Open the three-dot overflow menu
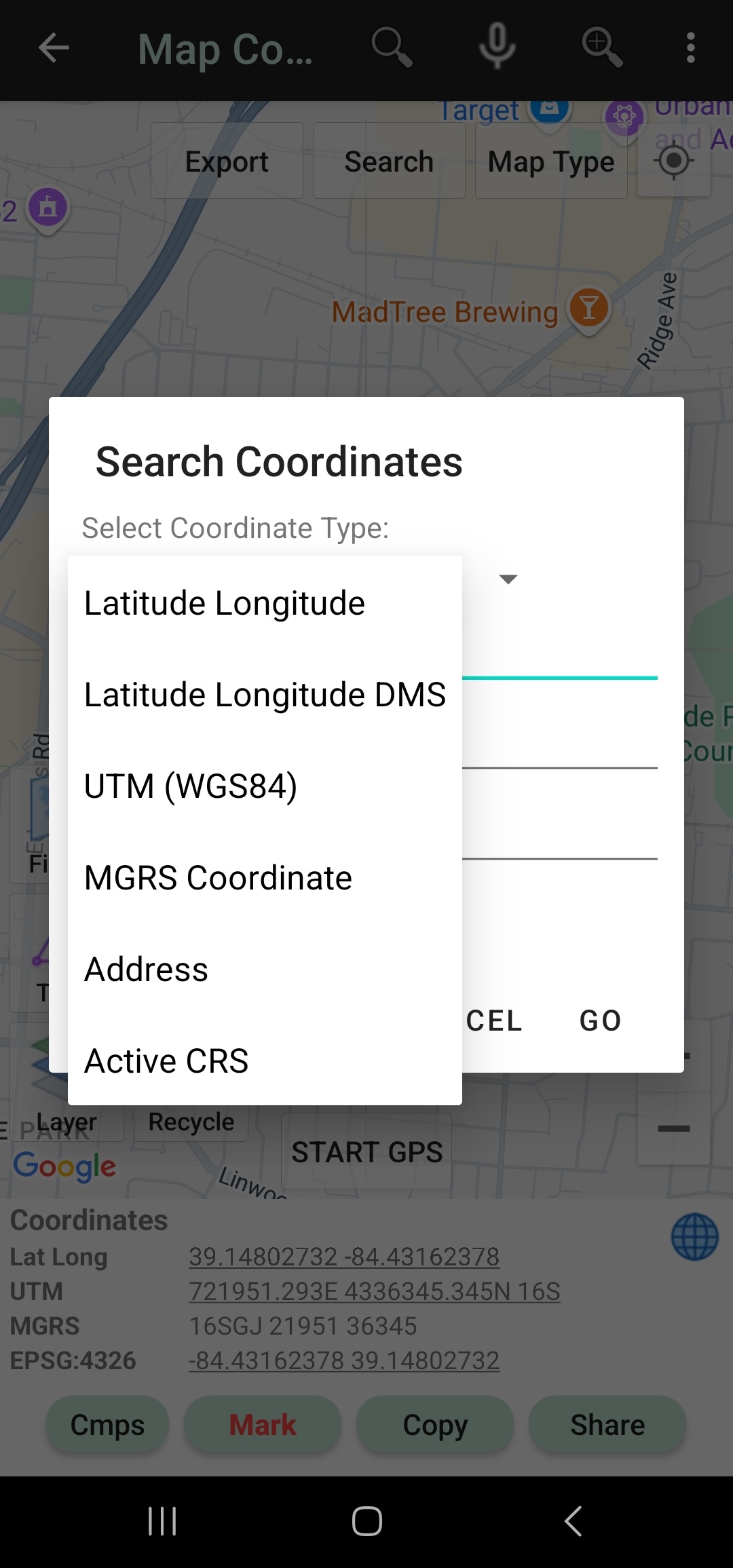 [x=690, y=47]
